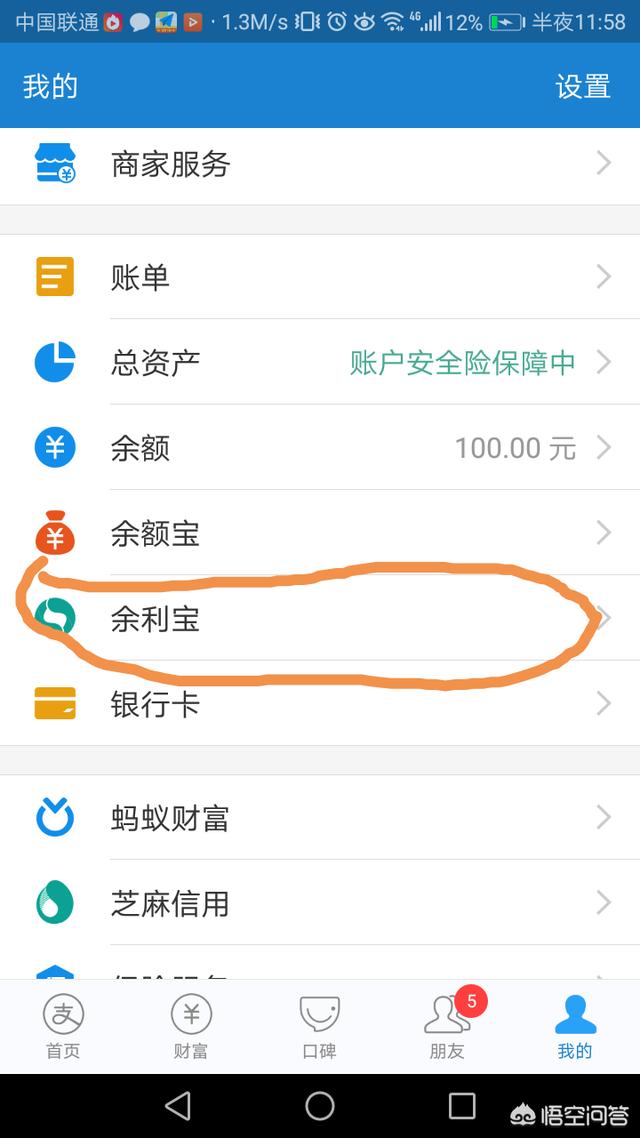Switch to the 朋友 tab
The image size is (640, 1138).
click(x=447, y=1026)
